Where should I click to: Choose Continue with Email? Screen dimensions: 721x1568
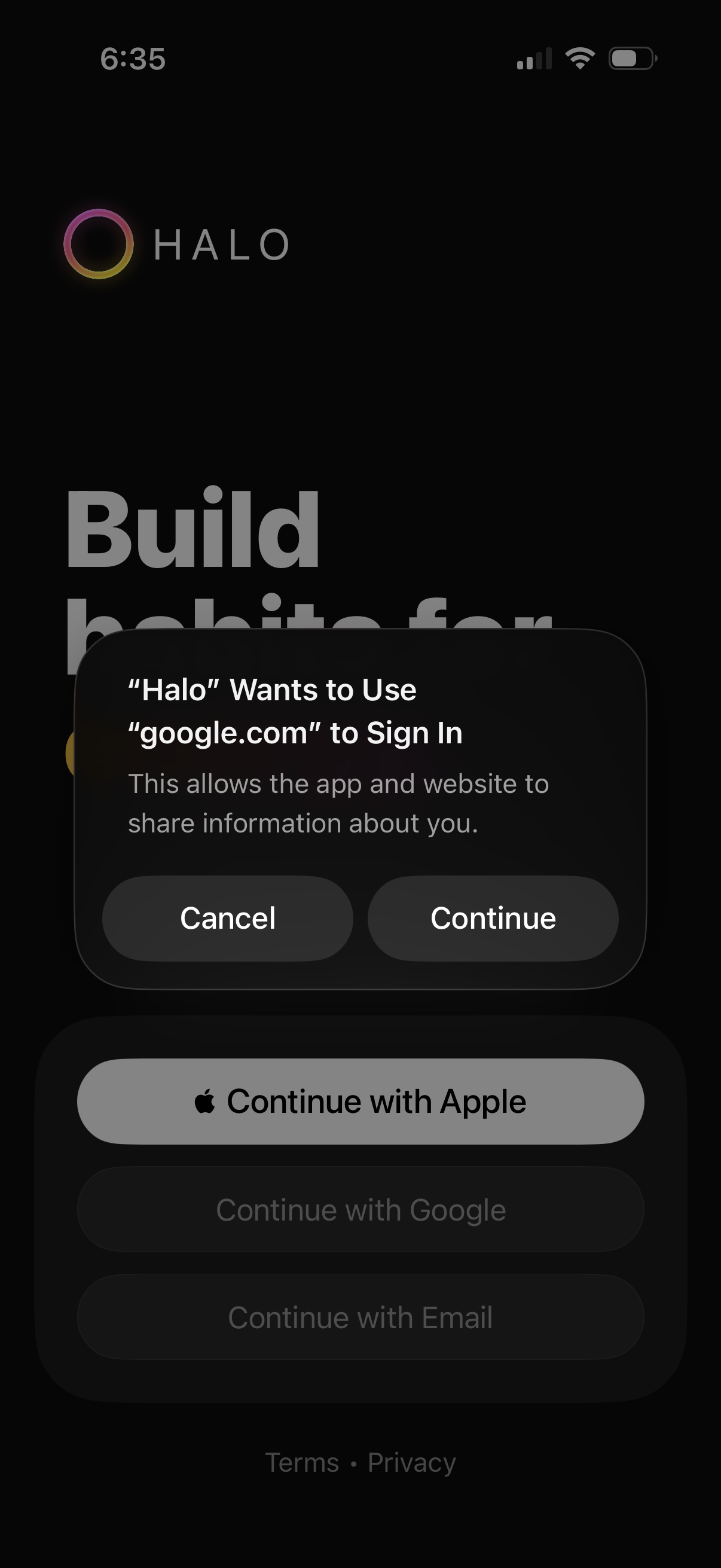pyautogui.click(x=360, y=1317)
